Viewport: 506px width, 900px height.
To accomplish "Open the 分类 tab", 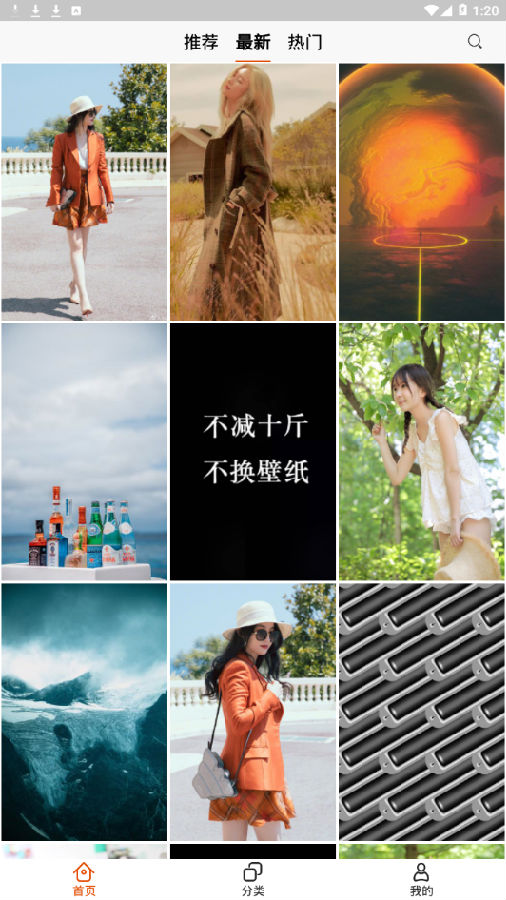I will [253, 879].
